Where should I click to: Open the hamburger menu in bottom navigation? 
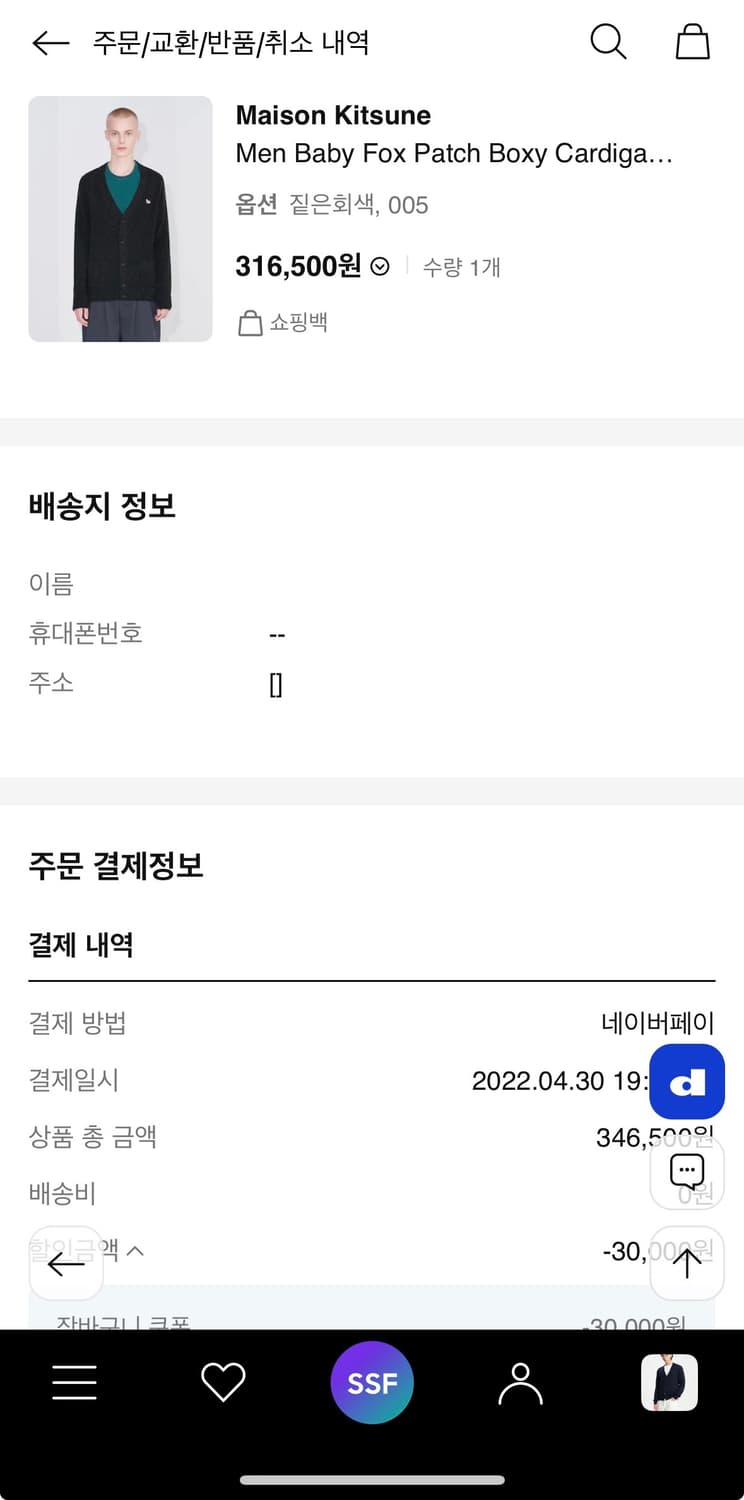(74, 1381)
